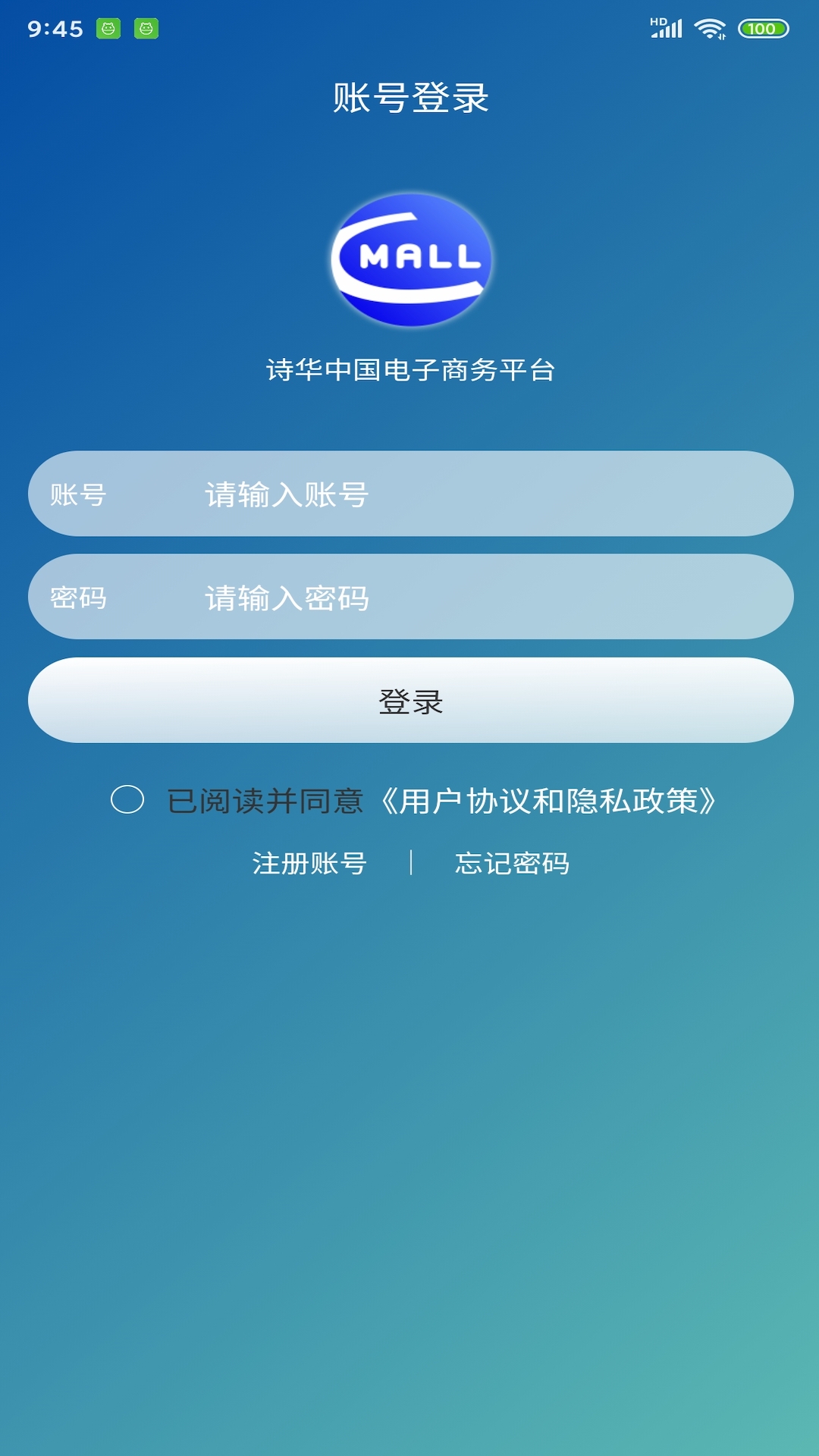Image resolution: width=819 pixels, height=1456 pixels.
Task: Select 忘记密码 to reset password
Action: (x=512, y=863)
